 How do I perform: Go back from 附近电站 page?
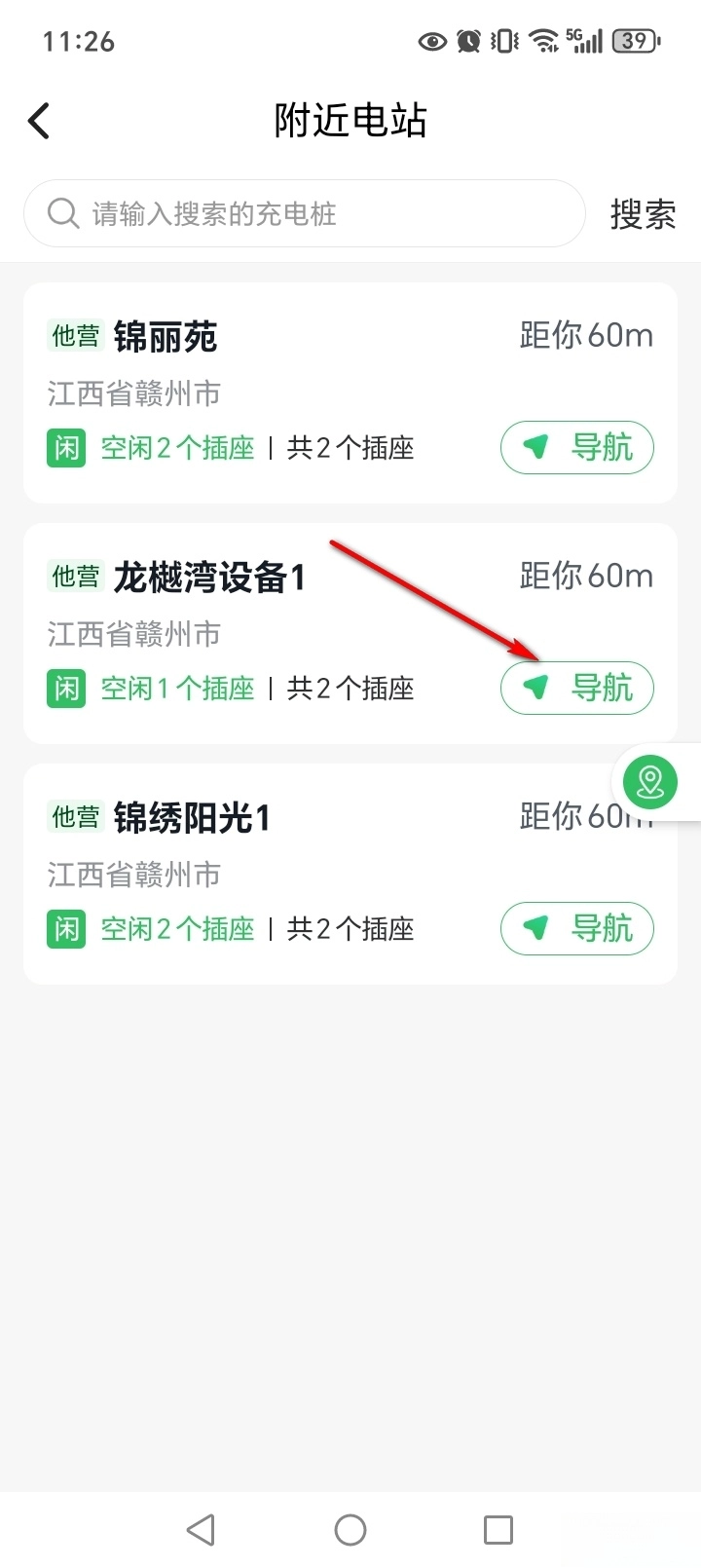(39, 122)
